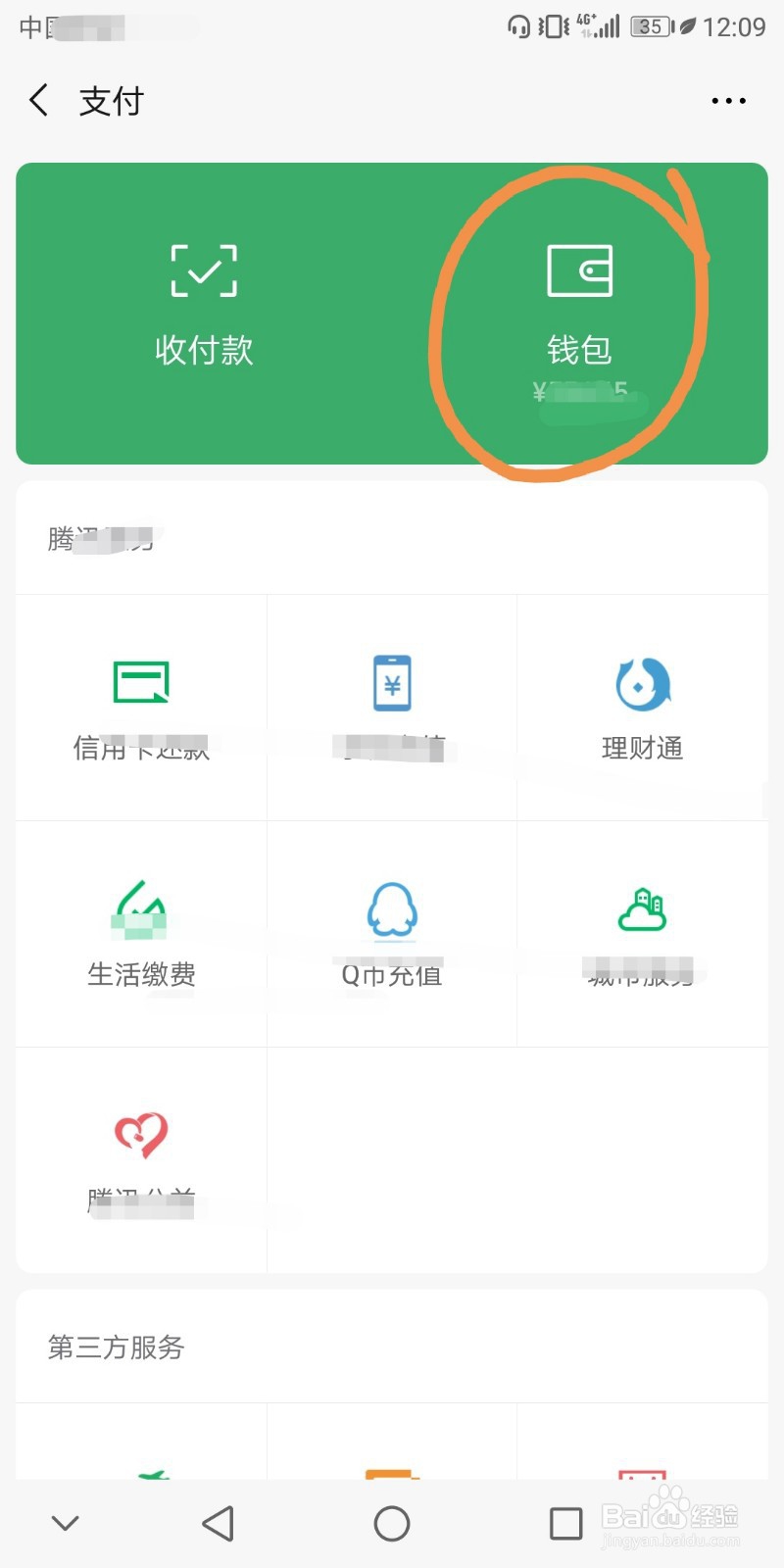Open Q币充值 recharge service
Screen dimensions: 784x1568
(x=392, y=931)
